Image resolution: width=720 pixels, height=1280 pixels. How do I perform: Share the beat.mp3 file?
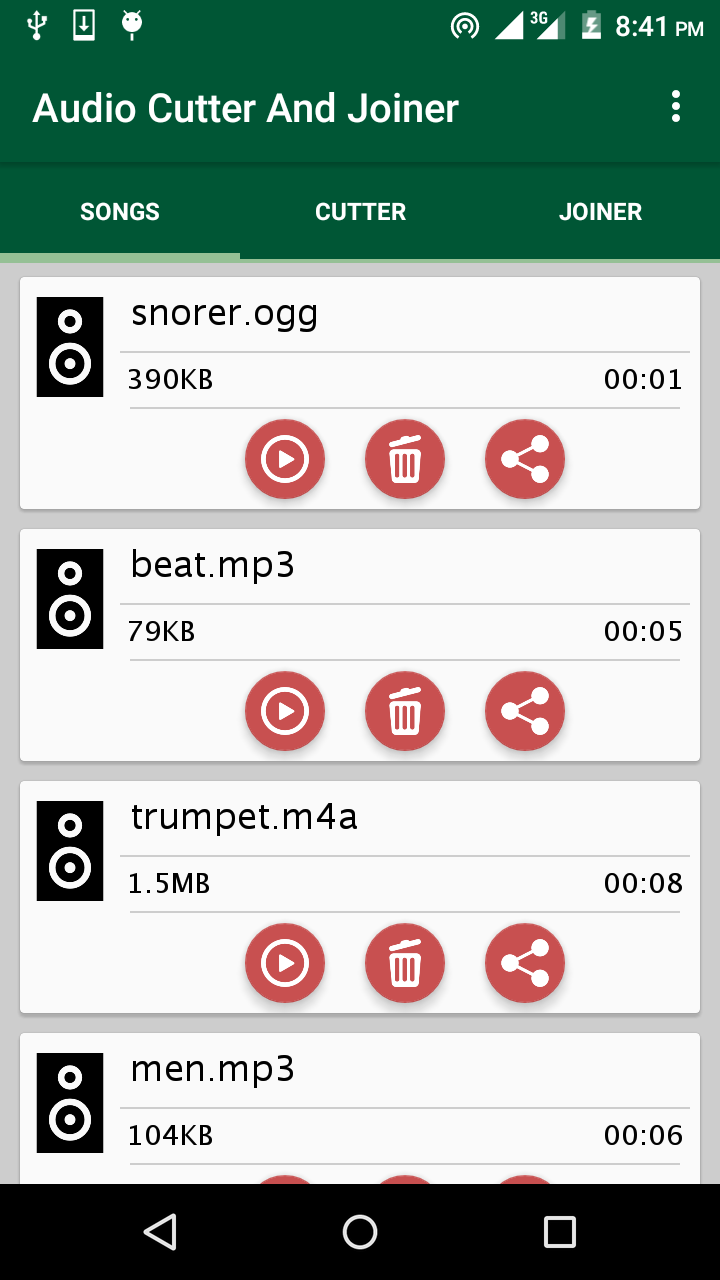pyautogui.click(x=525, y=711)
